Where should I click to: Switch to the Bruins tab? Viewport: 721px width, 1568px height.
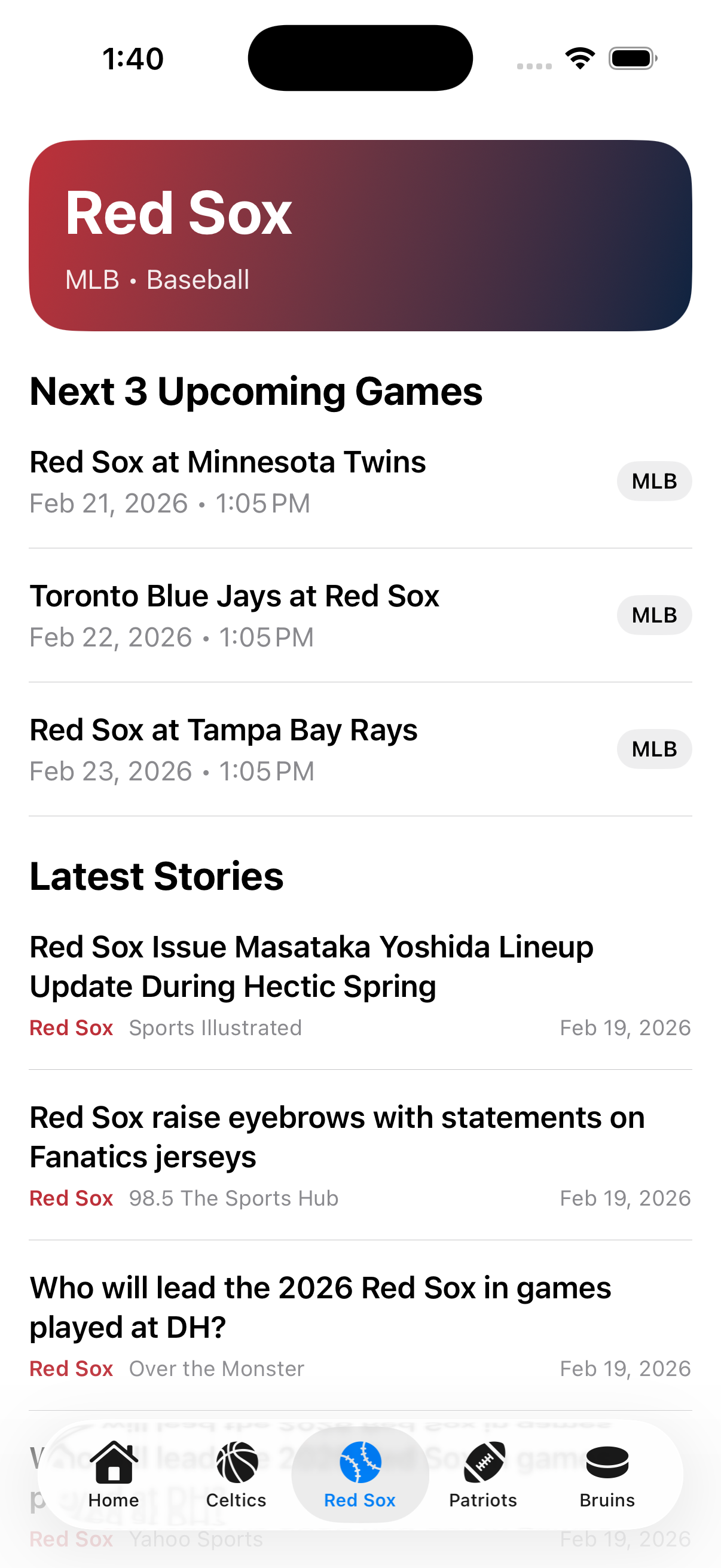607,1474
